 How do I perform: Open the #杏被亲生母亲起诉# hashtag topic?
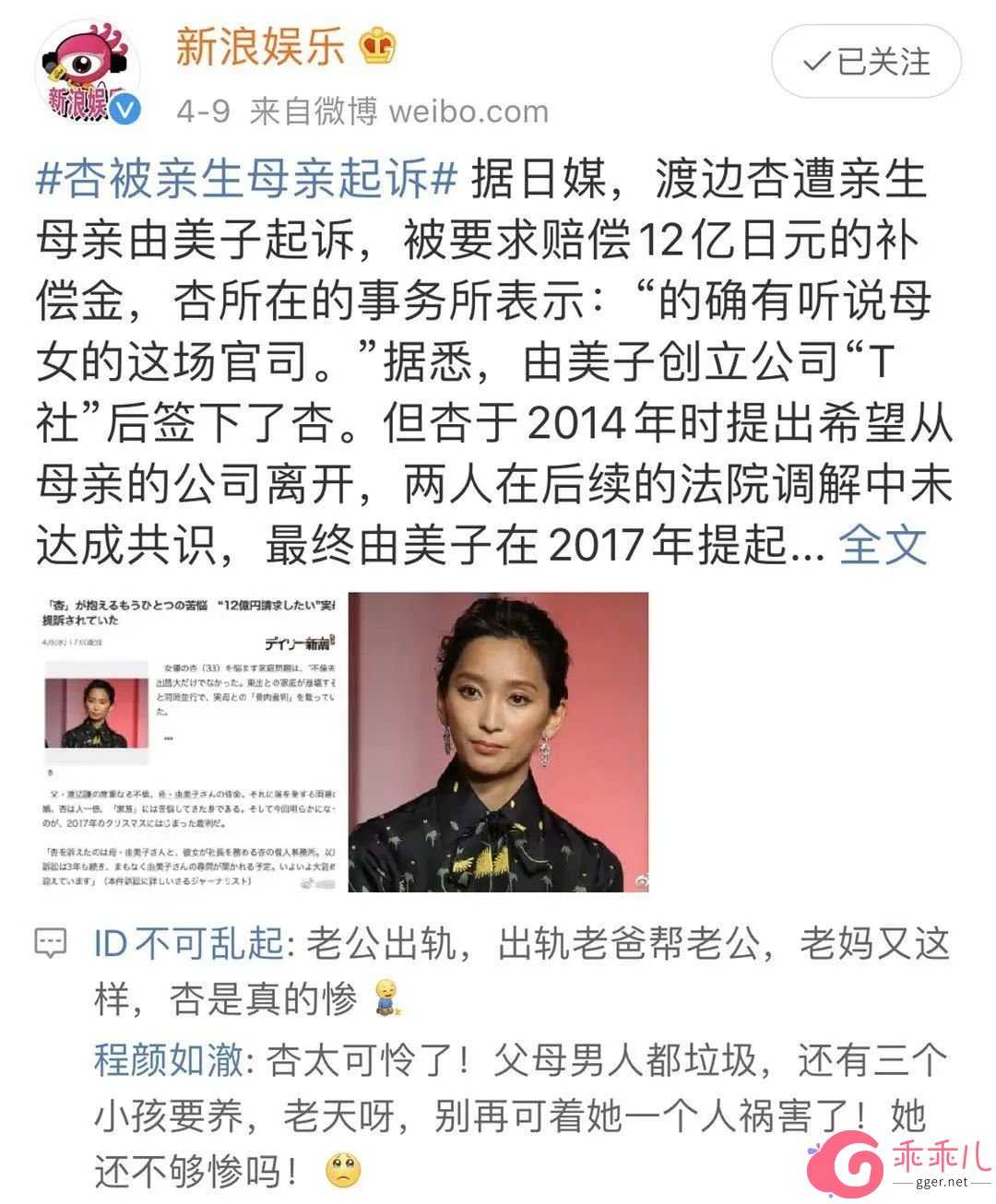pyautogui.click(x=247, y=178)
